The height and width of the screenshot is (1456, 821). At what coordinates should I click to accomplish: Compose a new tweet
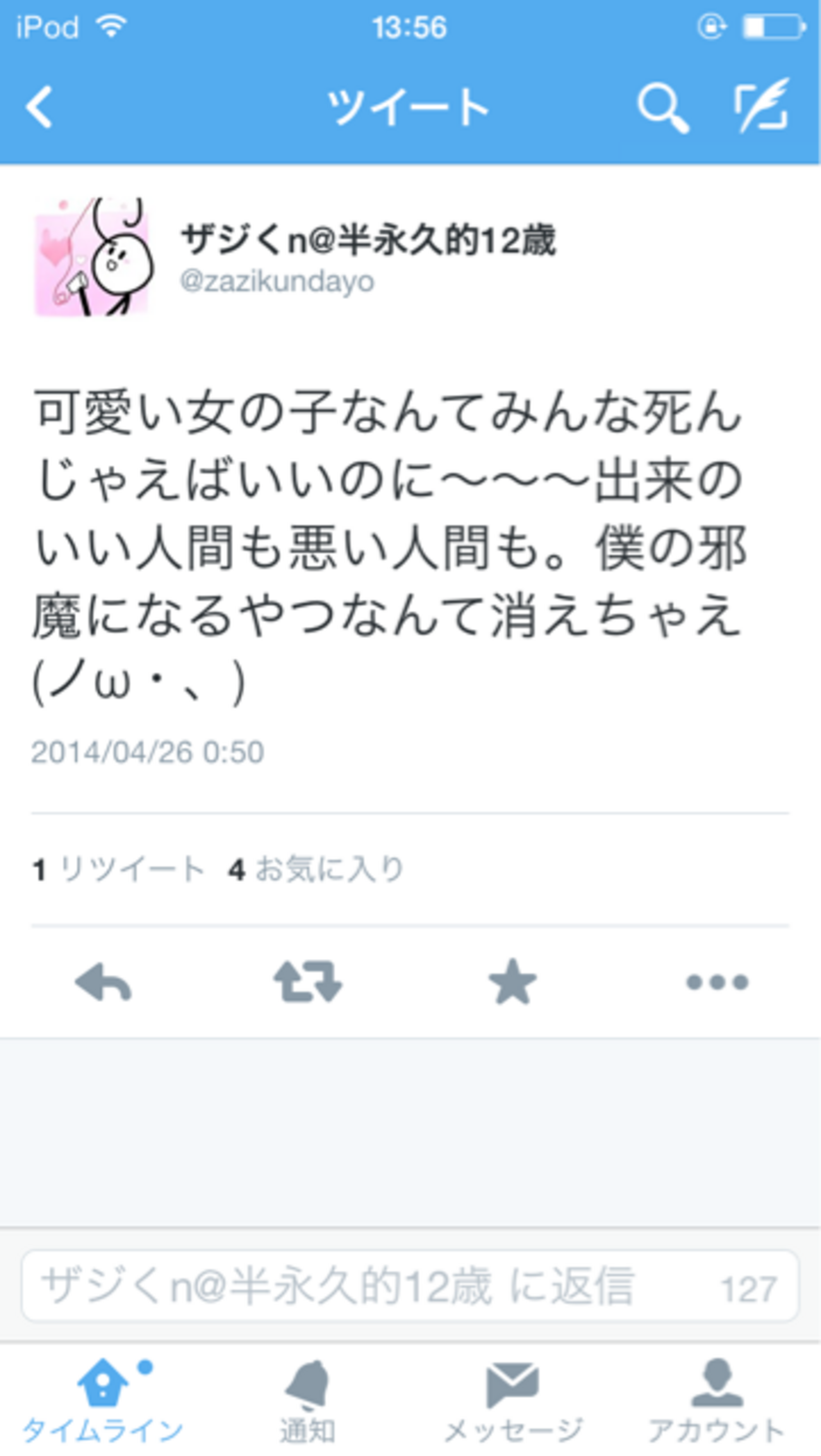click(x=762, y=106)
